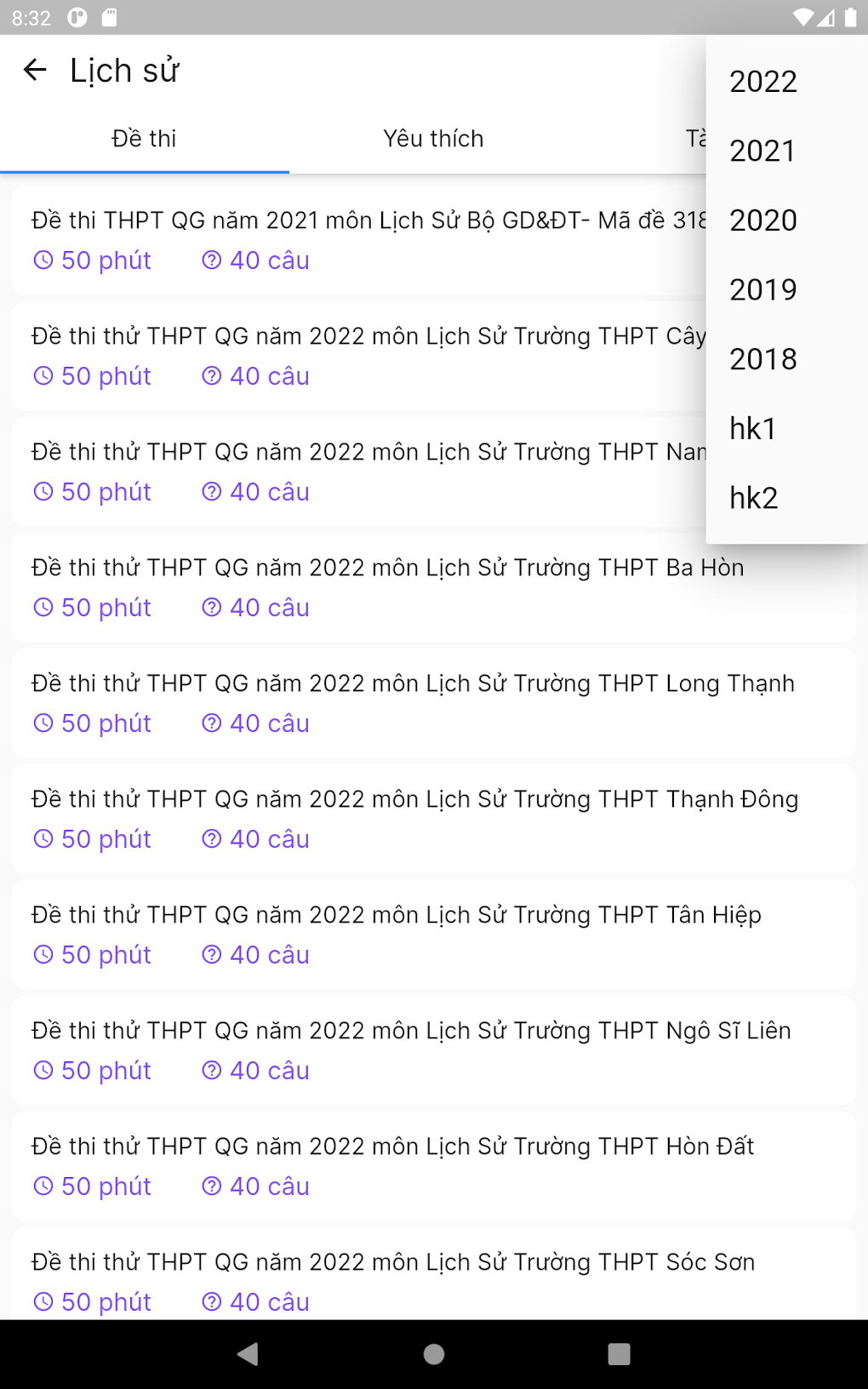
Task: Open the Trường THPT Hòn Đất exam
Action: (434, 1166)
